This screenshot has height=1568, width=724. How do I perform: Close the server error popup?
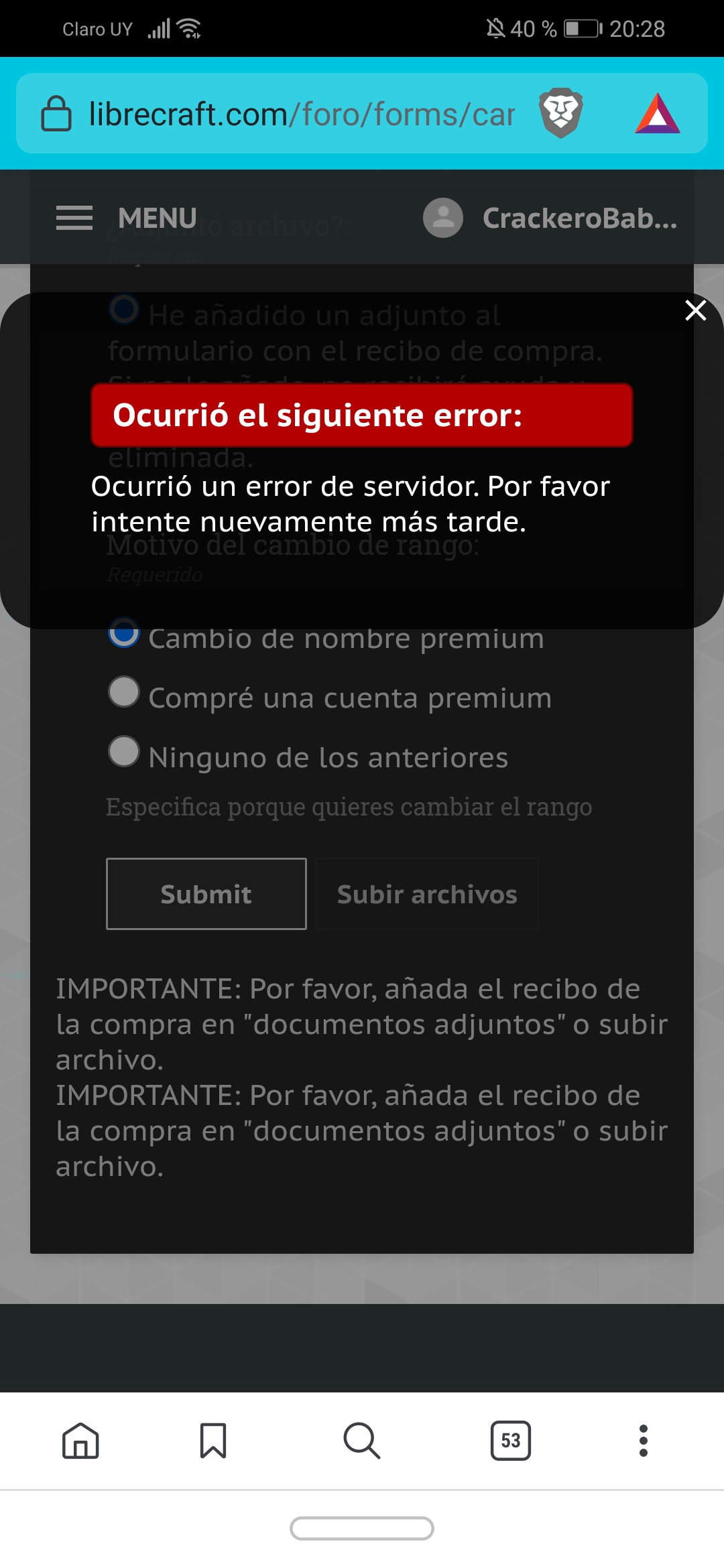(x=695, y=310)
